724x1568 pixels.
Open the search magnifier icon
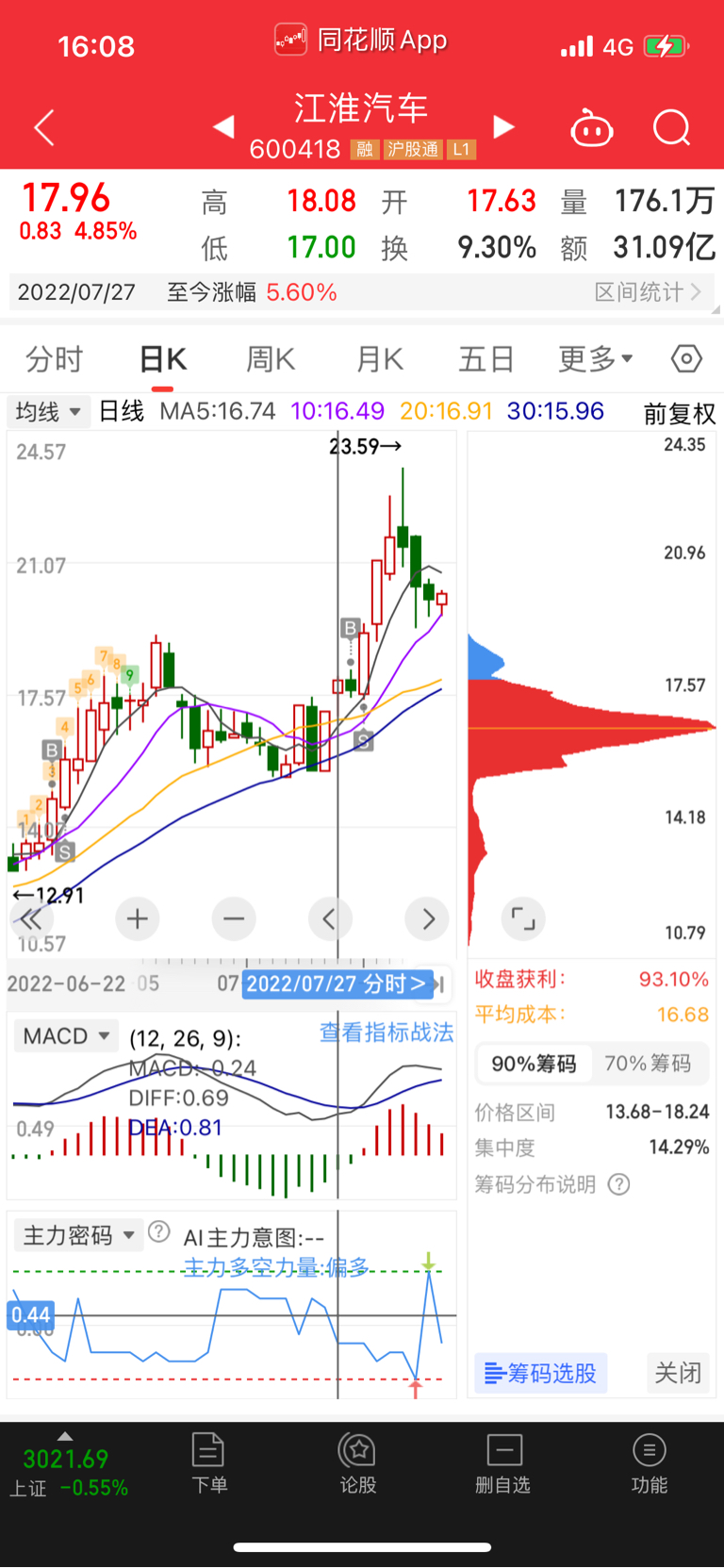(x=671, y=127)
